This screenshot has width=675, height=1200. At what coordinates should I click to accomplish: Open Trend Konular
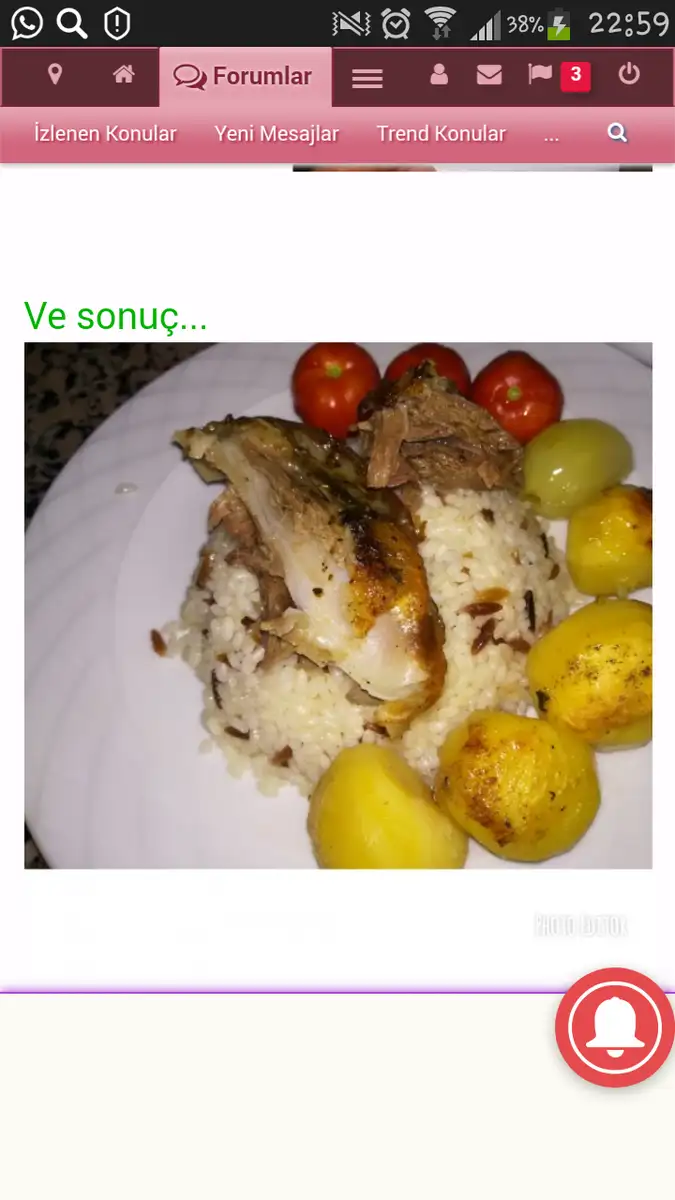(441, 134)
